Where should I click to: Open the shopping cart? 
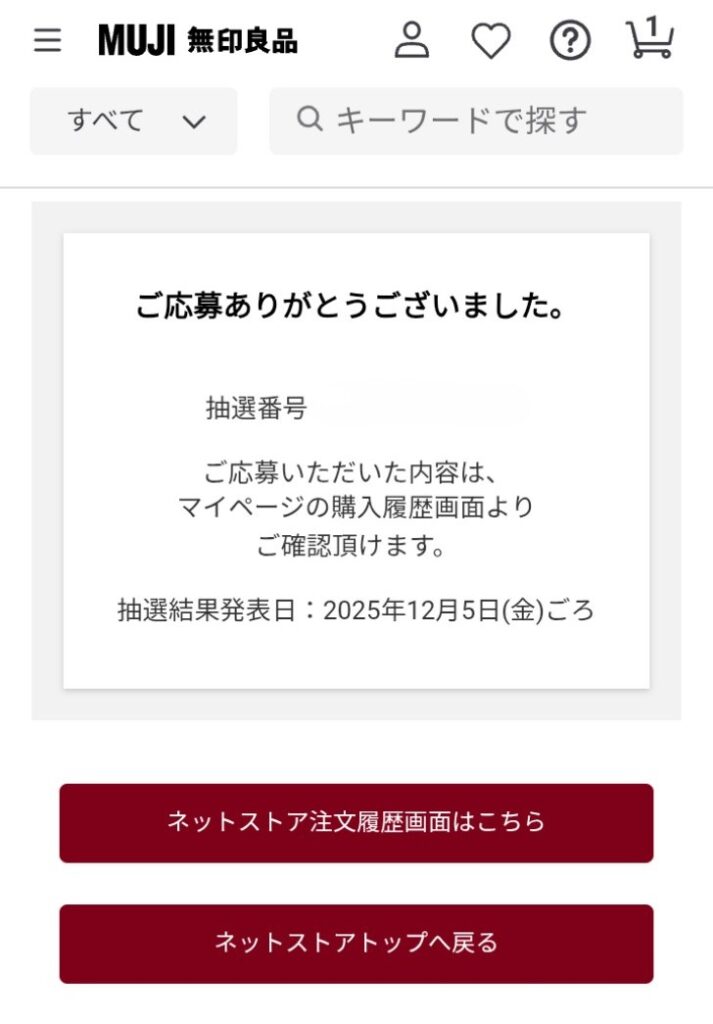pos(649,39)
